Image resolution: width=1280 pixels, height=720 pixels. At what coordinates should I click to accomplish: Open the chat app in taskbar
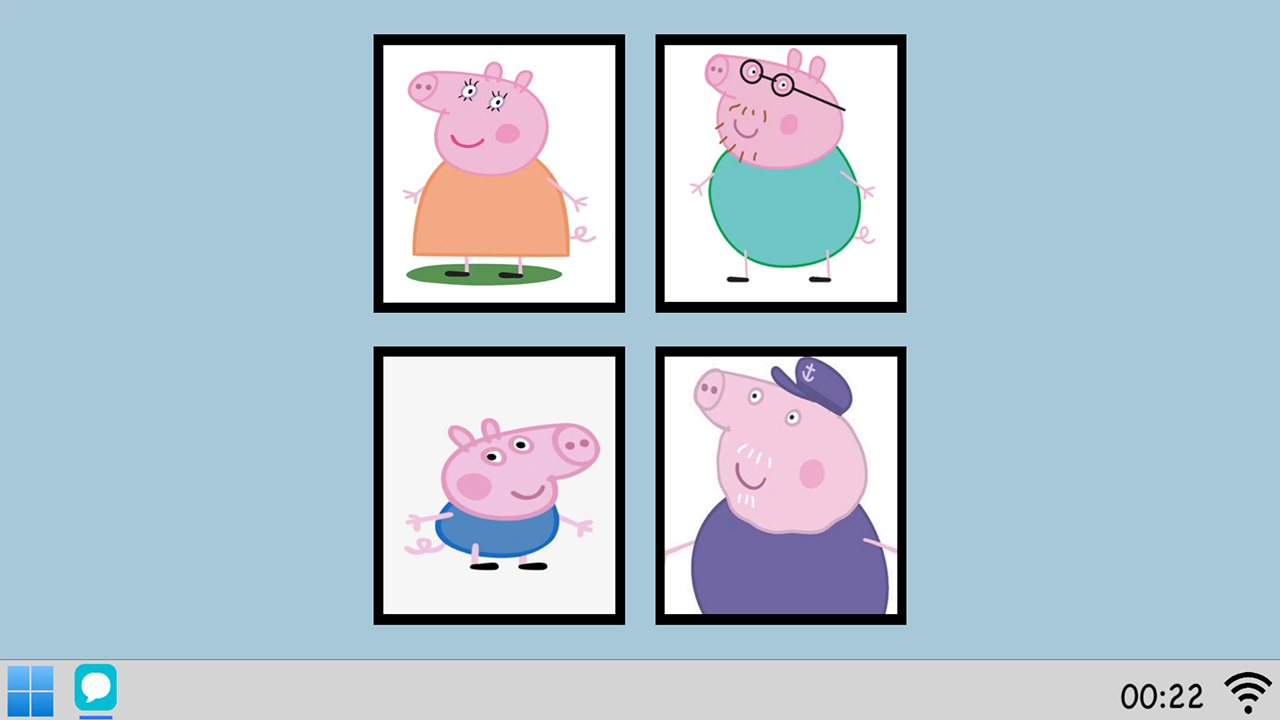click(x=96, y=688)
